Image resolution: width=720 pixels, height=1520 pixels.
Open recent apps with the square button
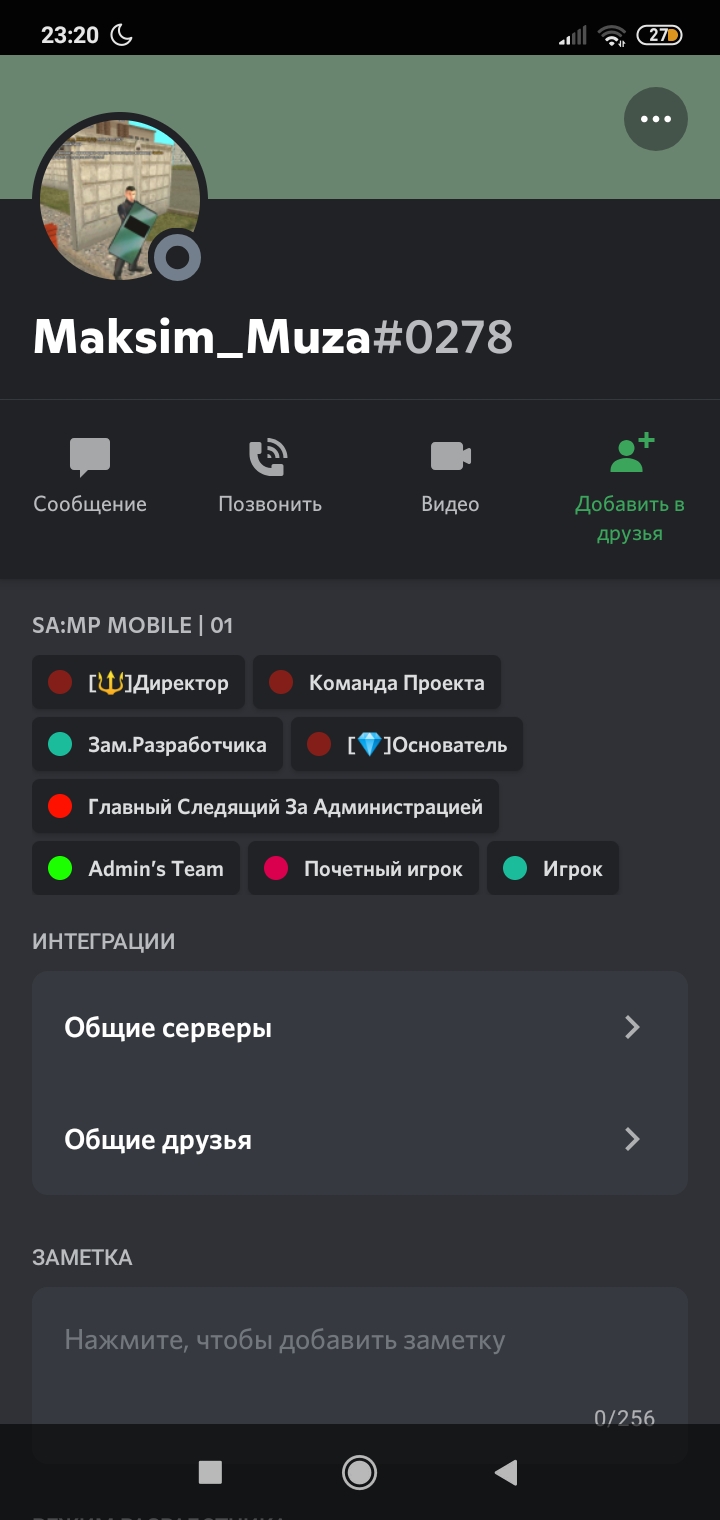coord(210,1472)
